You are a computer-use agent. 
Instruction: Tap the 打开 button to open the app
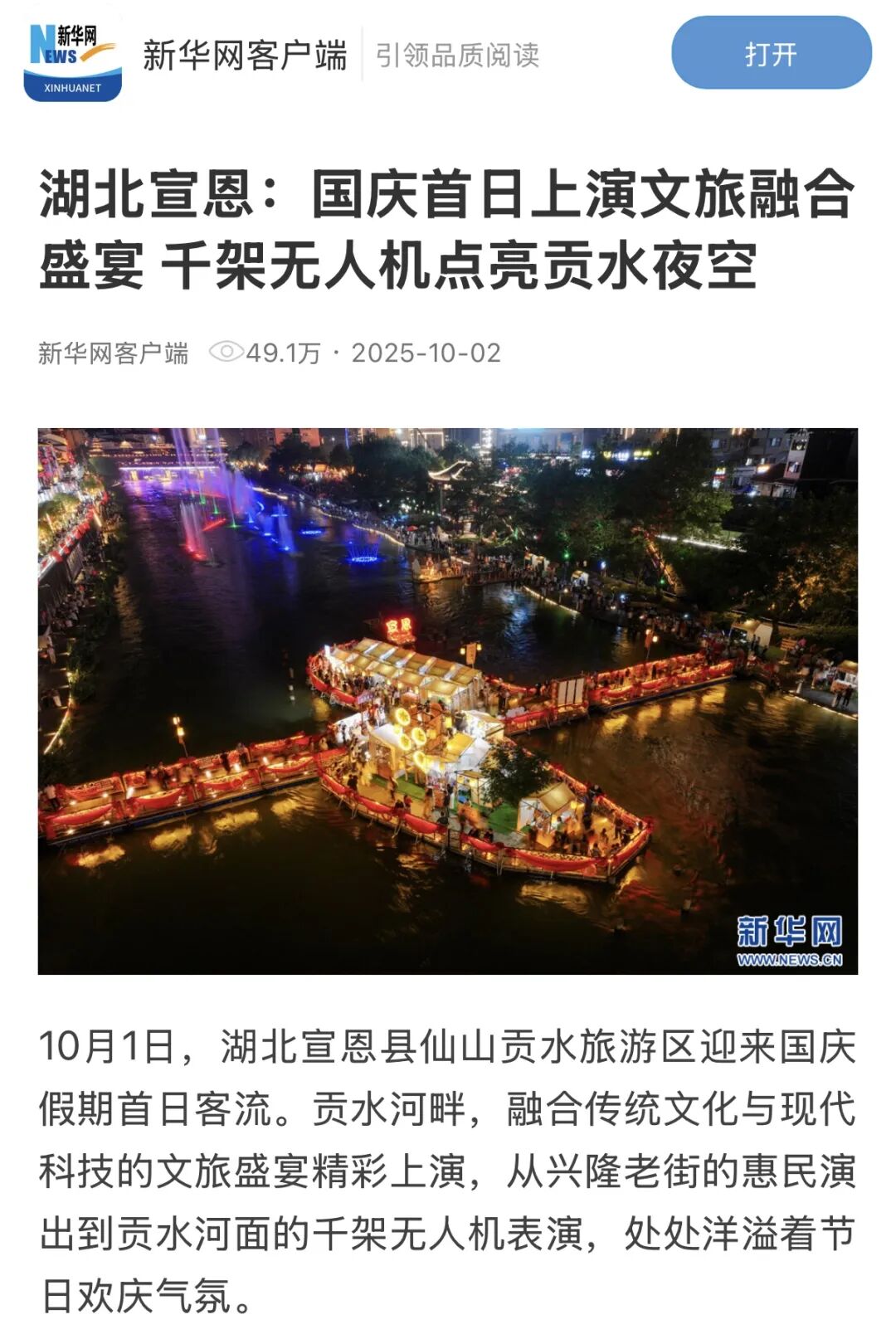(x=771, y=53)
